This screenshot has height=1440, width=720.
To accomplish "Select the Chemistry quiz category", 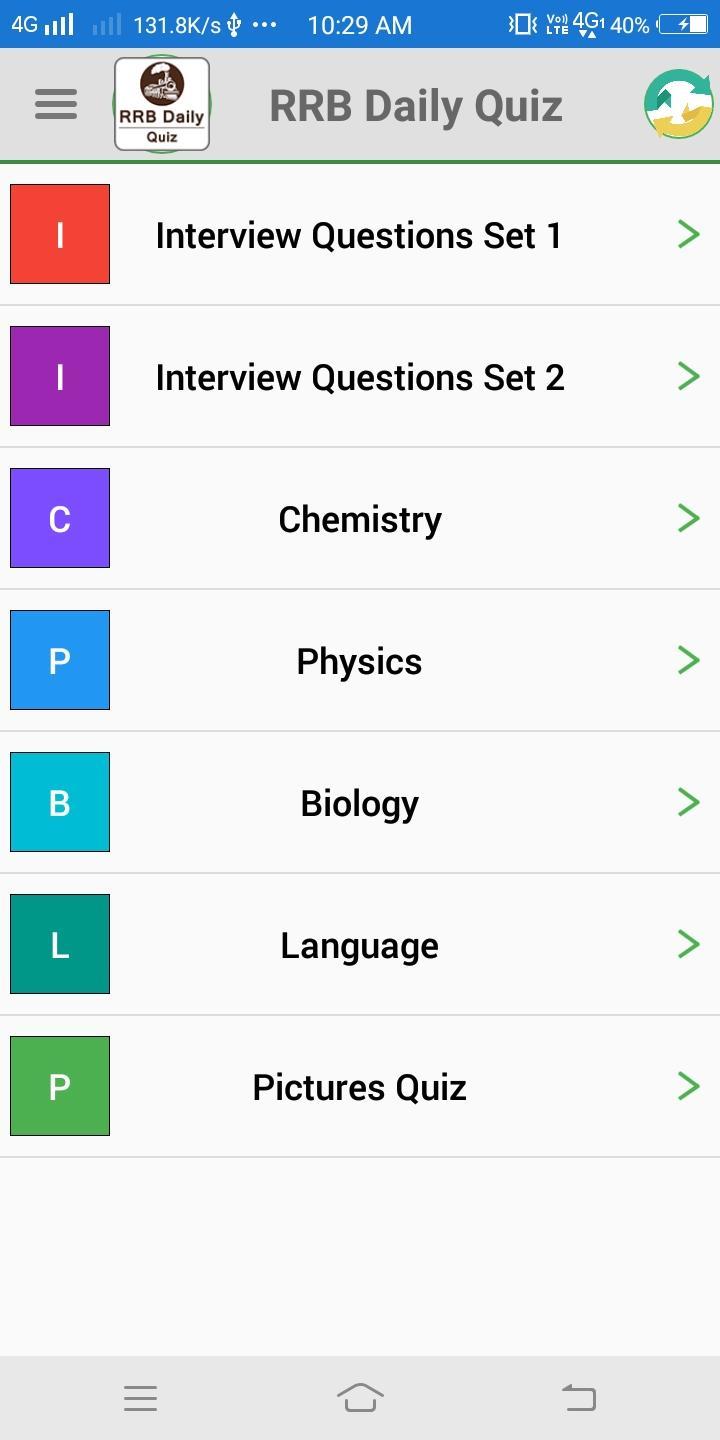I will pos(360,519).
